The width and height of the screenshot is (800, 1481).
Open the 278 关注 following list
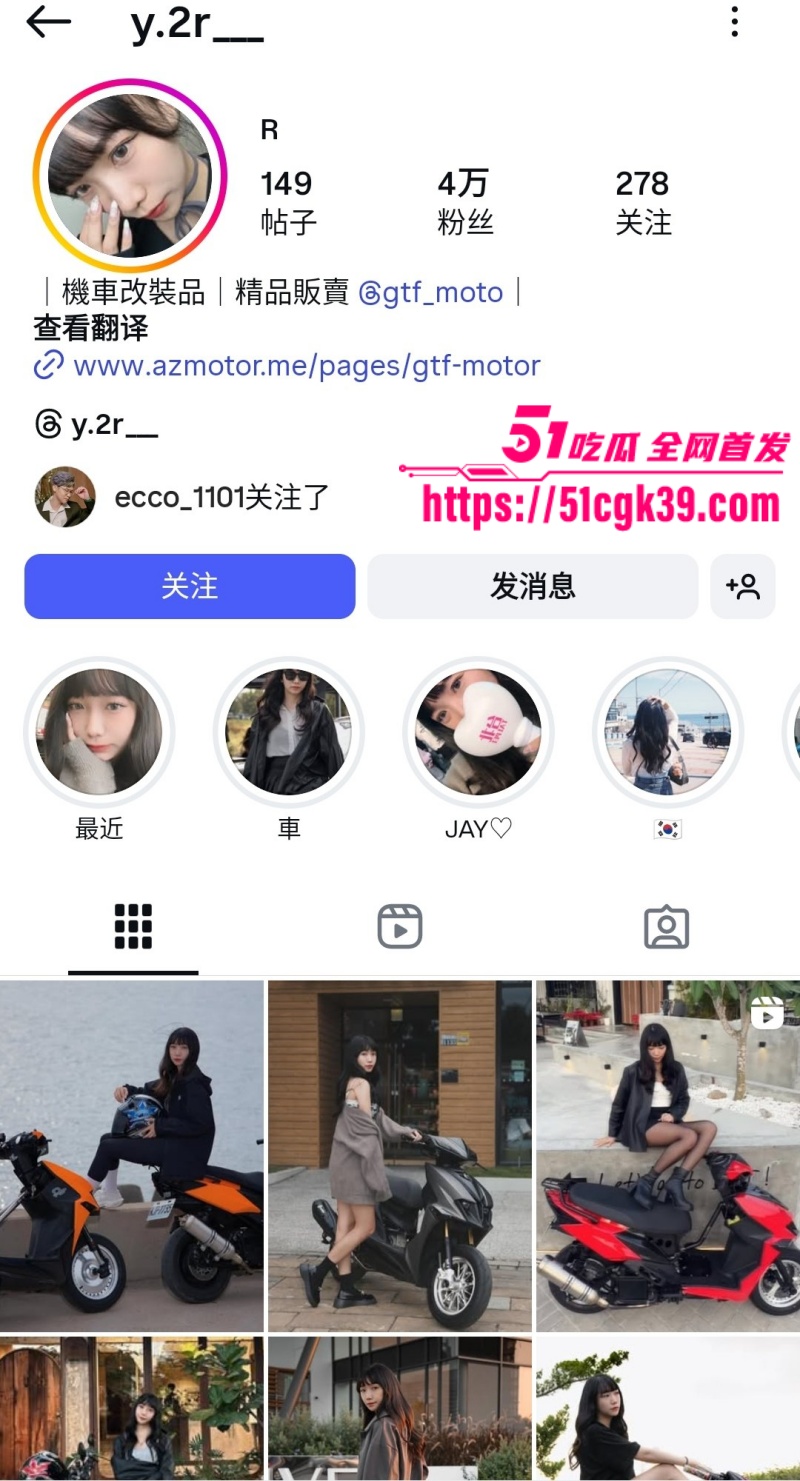[643, 201]
